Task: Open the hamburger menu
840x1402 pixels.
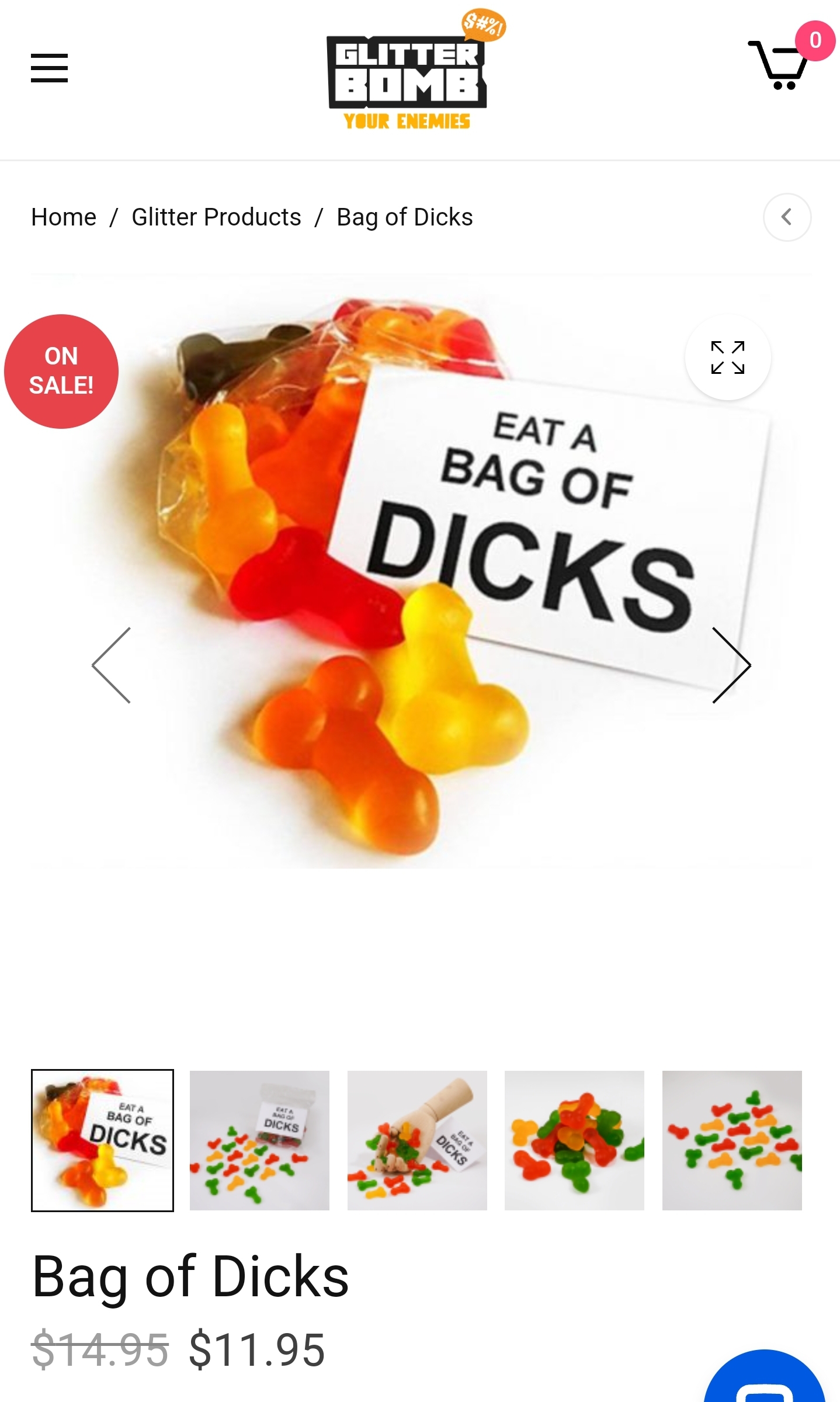Action: (x=49, y=68)
